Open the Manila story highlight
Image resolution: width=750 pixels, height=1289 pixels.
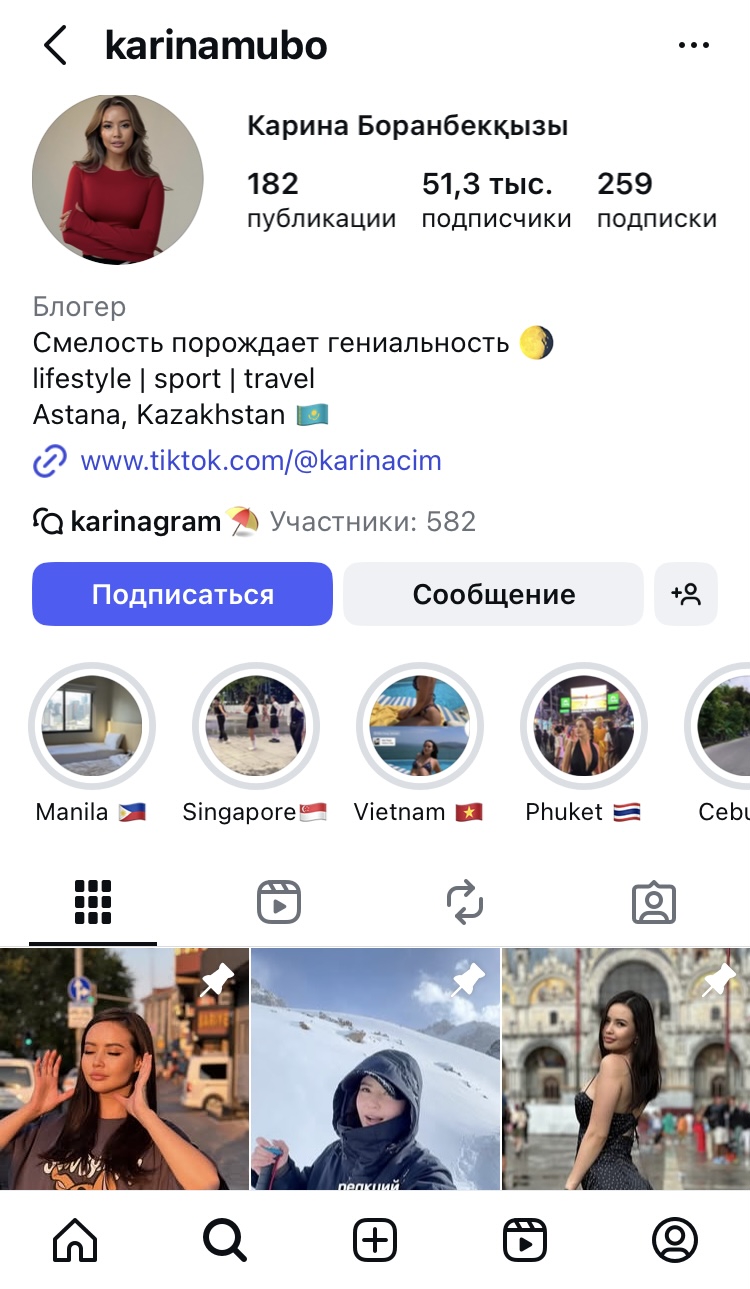point(91,726)
